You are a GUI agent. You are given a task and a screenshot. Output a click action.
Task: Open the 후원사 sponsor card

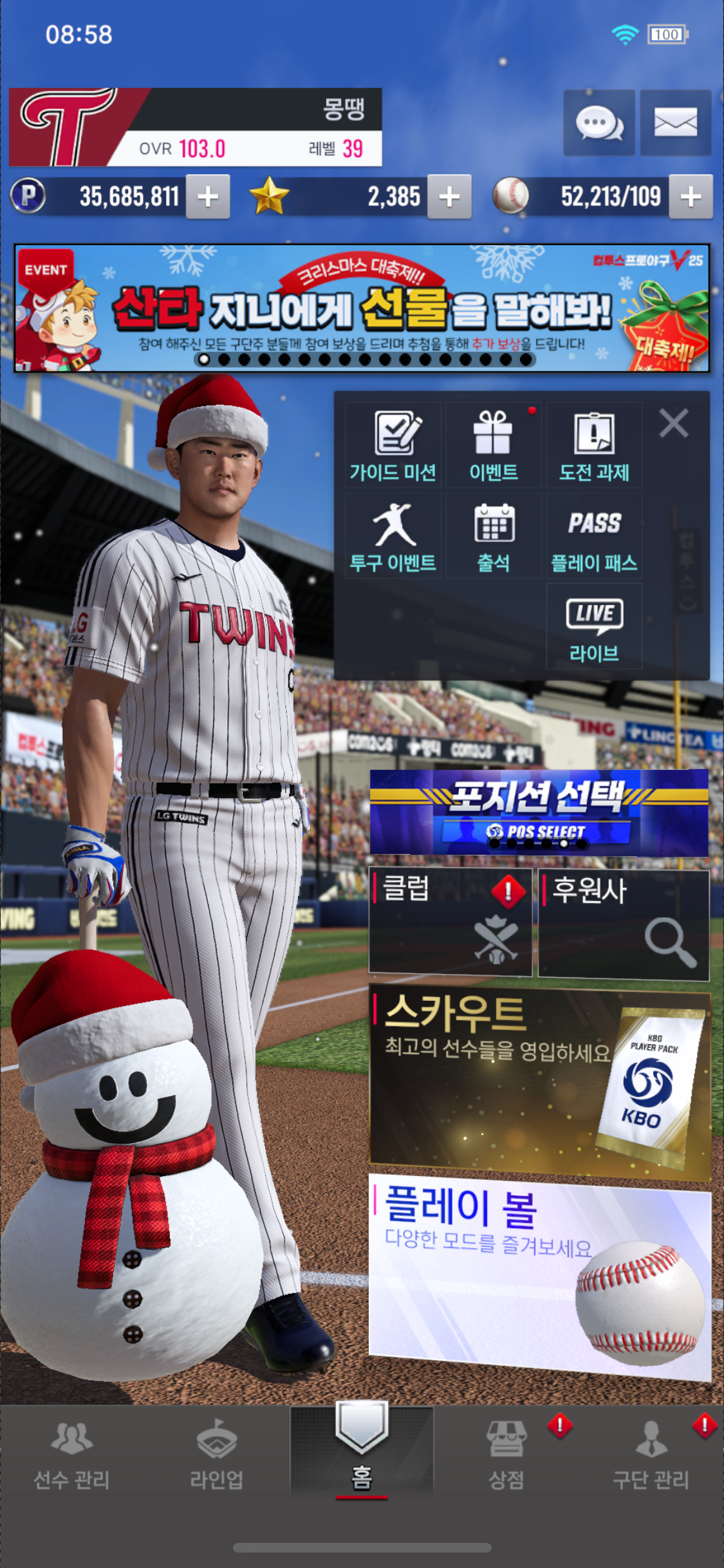tap(624, 924)
